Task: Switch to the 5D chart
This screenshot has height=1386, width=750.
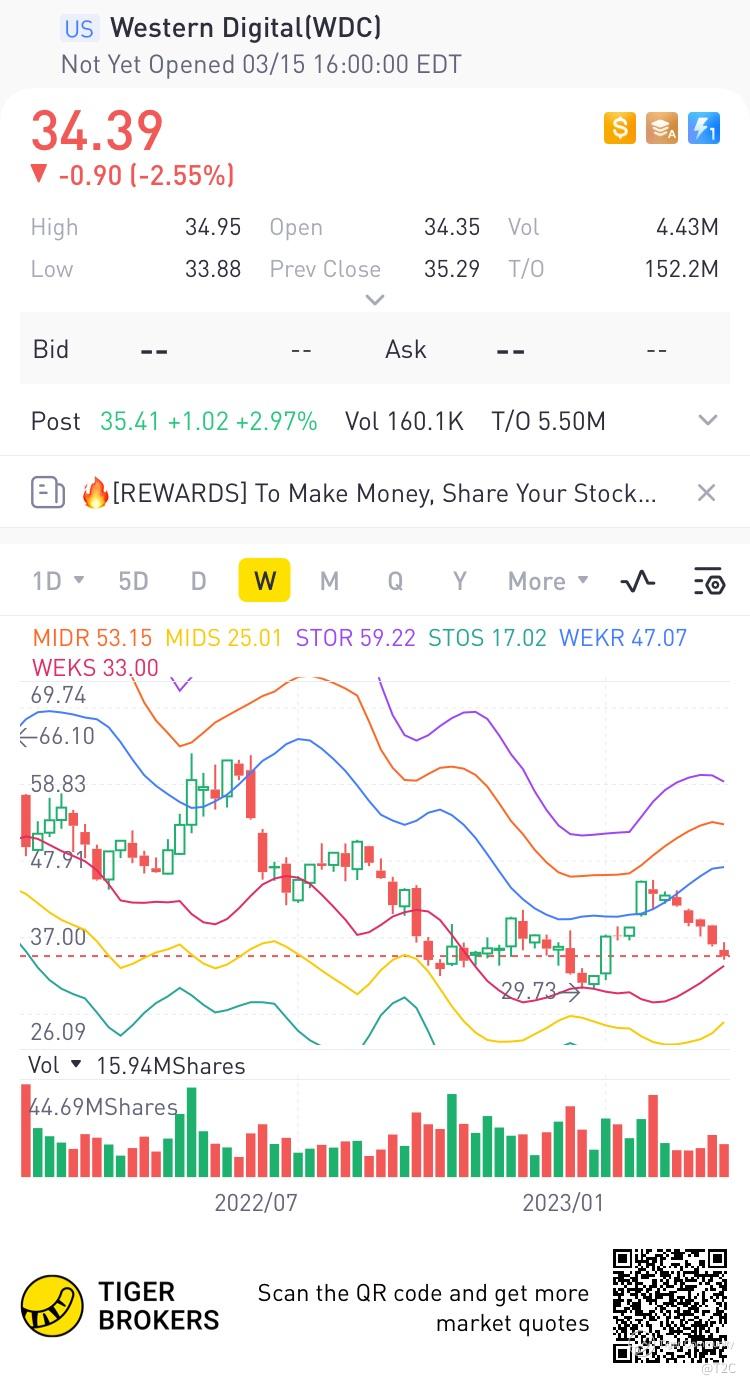Action: point(133,581)
